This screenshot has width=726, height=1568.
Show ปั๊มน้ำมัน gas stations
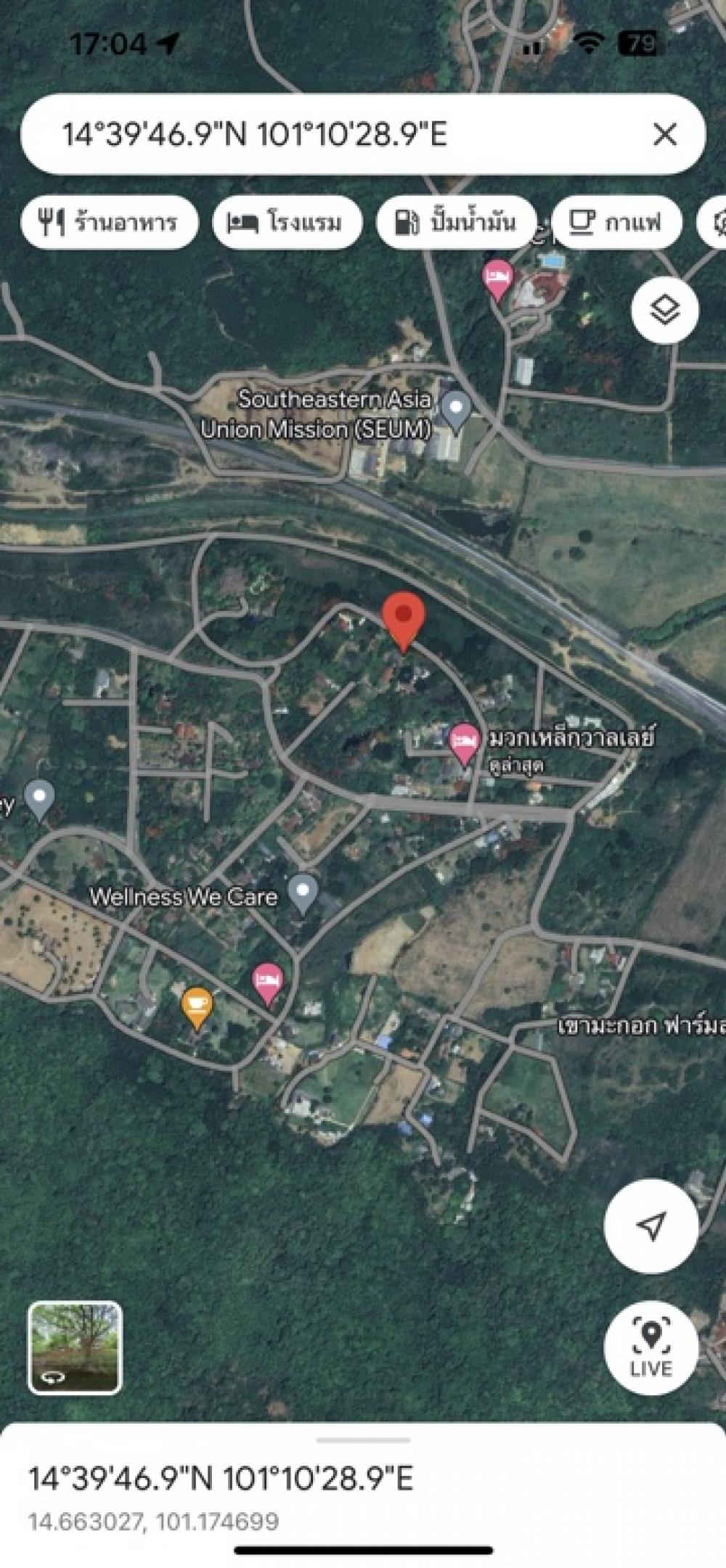pos(457,221)
